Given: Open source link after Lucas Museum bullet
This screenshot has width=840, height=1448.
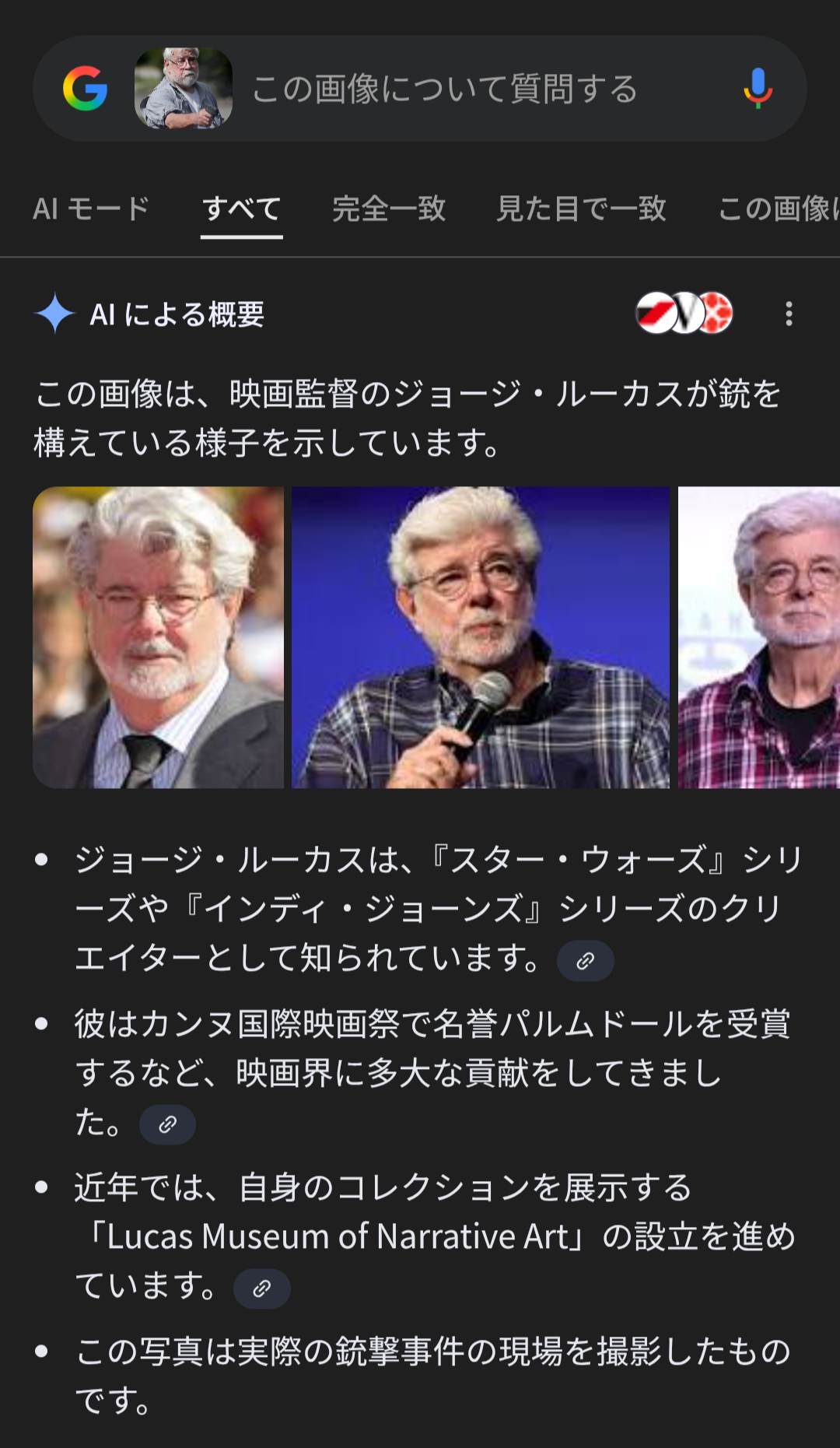Looking at the screenshot, I should click(262, 1288).
